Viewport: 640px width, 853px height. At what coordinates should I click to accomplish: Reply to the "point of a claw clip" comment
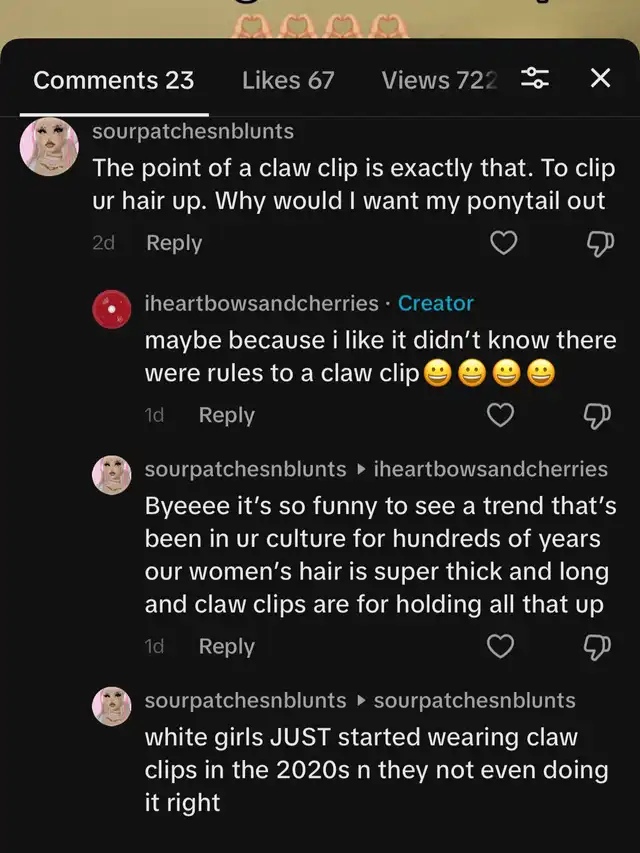coord(174,243)
